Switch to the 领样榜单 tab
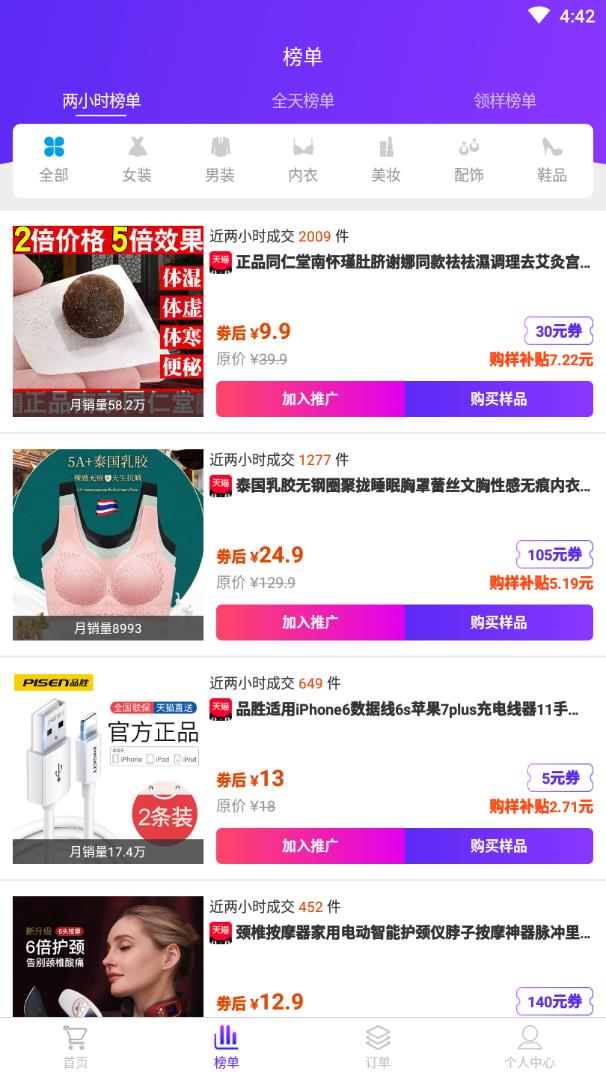 [505, 101]
